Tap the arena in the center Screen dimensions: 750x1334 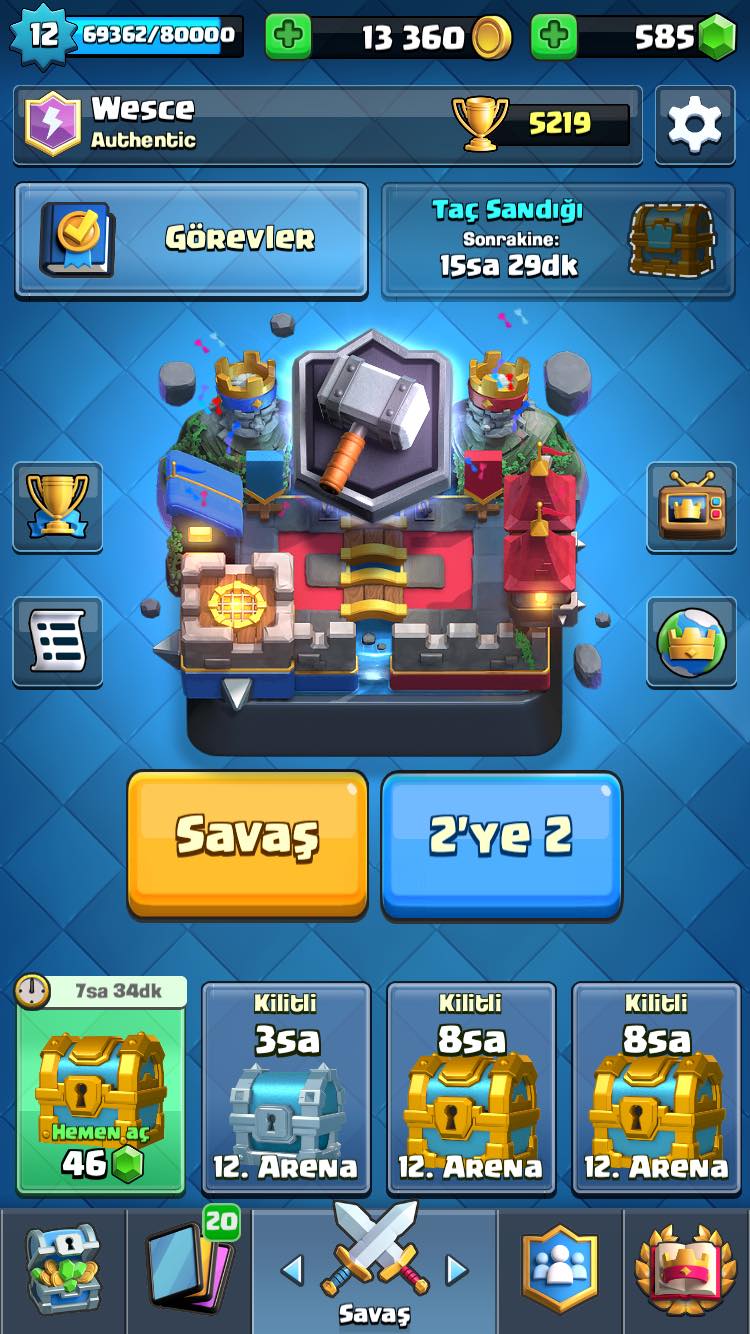(x=374, y=535)
